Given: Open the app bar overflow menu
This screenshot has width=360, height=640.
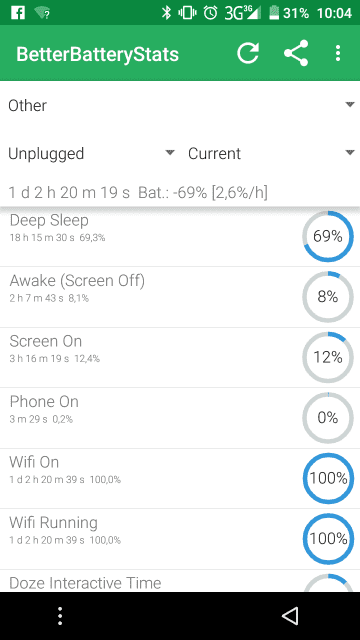Looking at the screenshot, I should click(338, 53).
